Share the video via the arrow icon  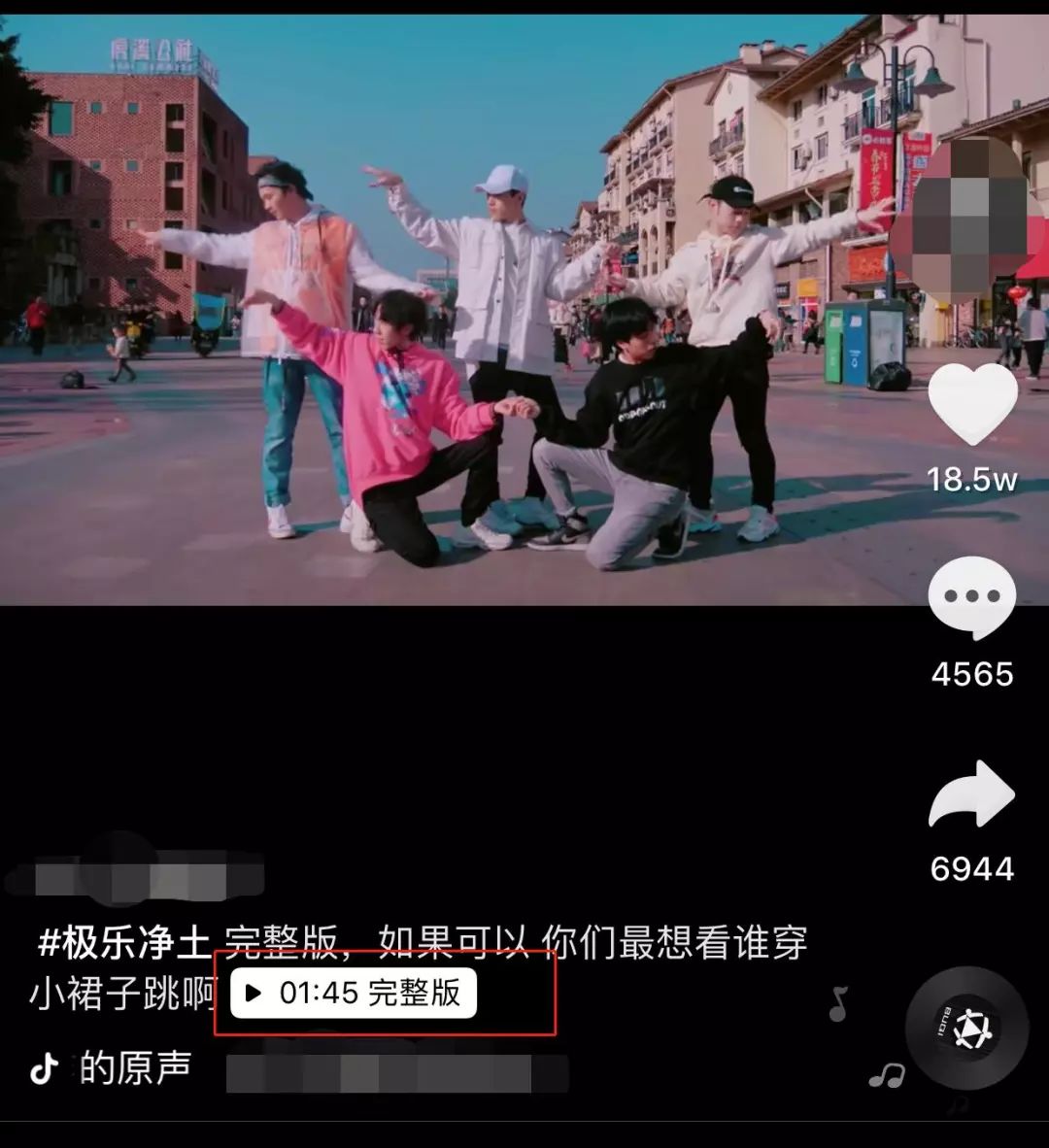tap(972, 793)
